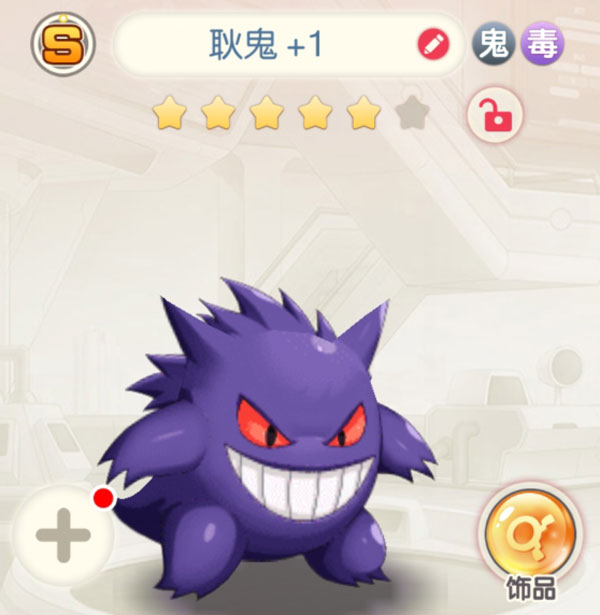Viewport: 600px width, 615px height.
Task: Edit the 耿鬼 +1 nickname
Action: [433, 45]
